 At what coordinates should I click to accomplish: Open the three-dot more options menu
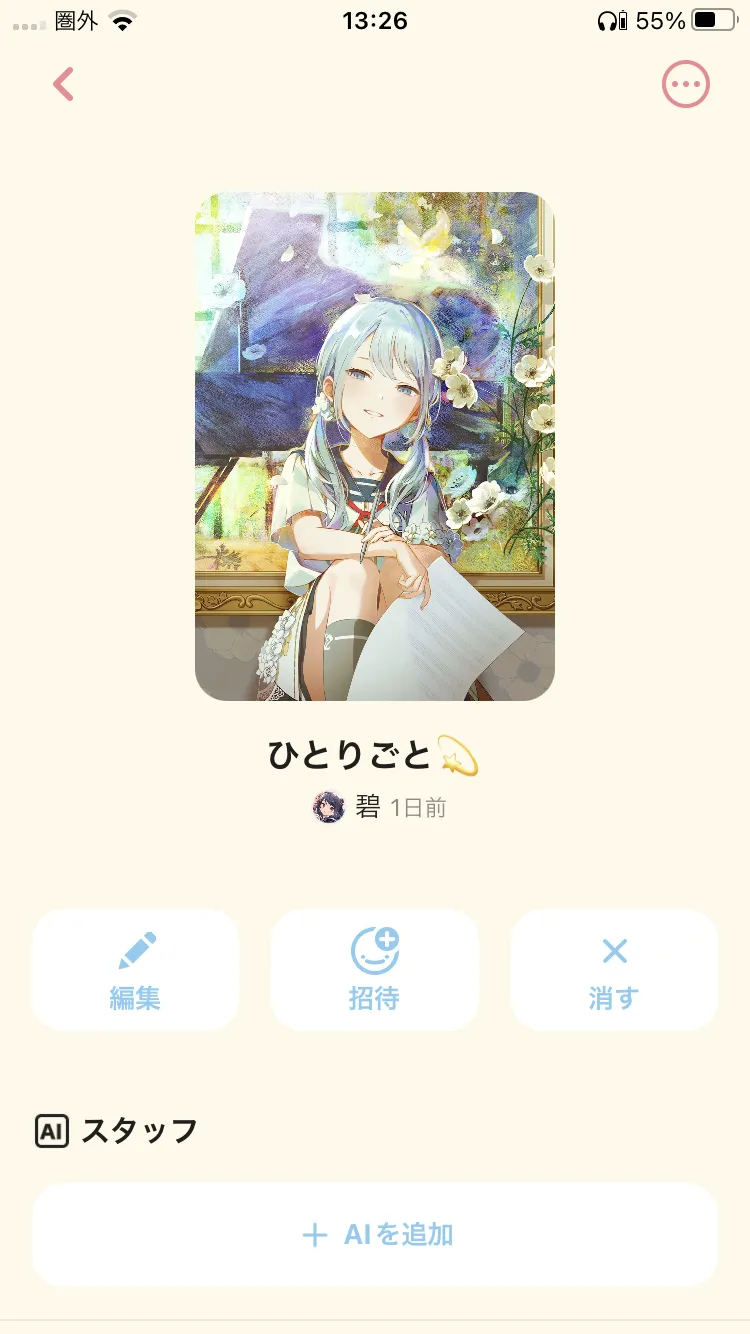(x=685, y=85)
